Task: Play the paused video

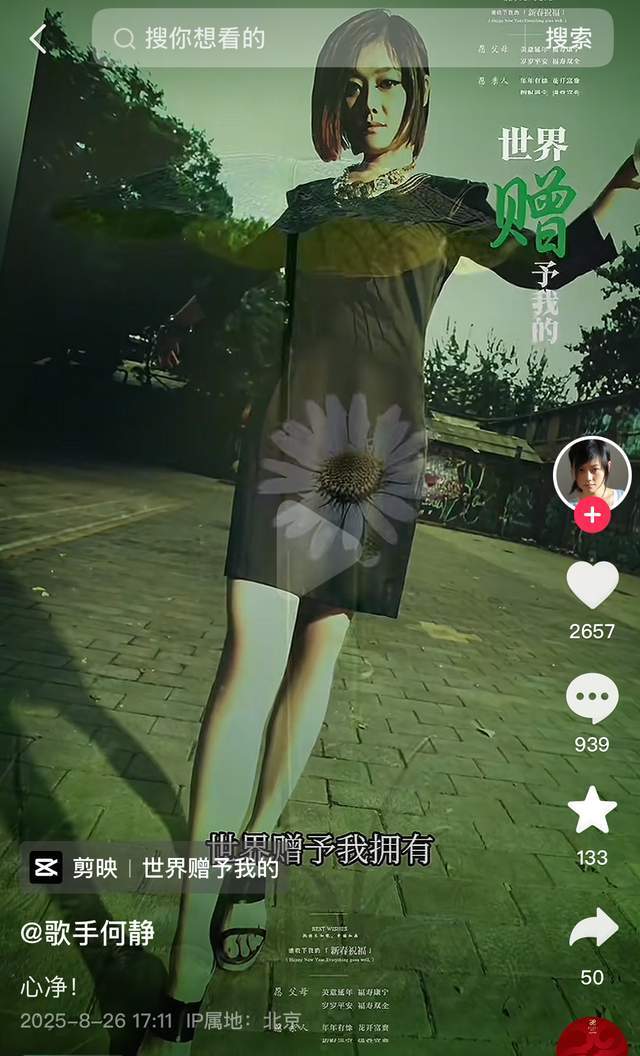Action: (320, 540)
